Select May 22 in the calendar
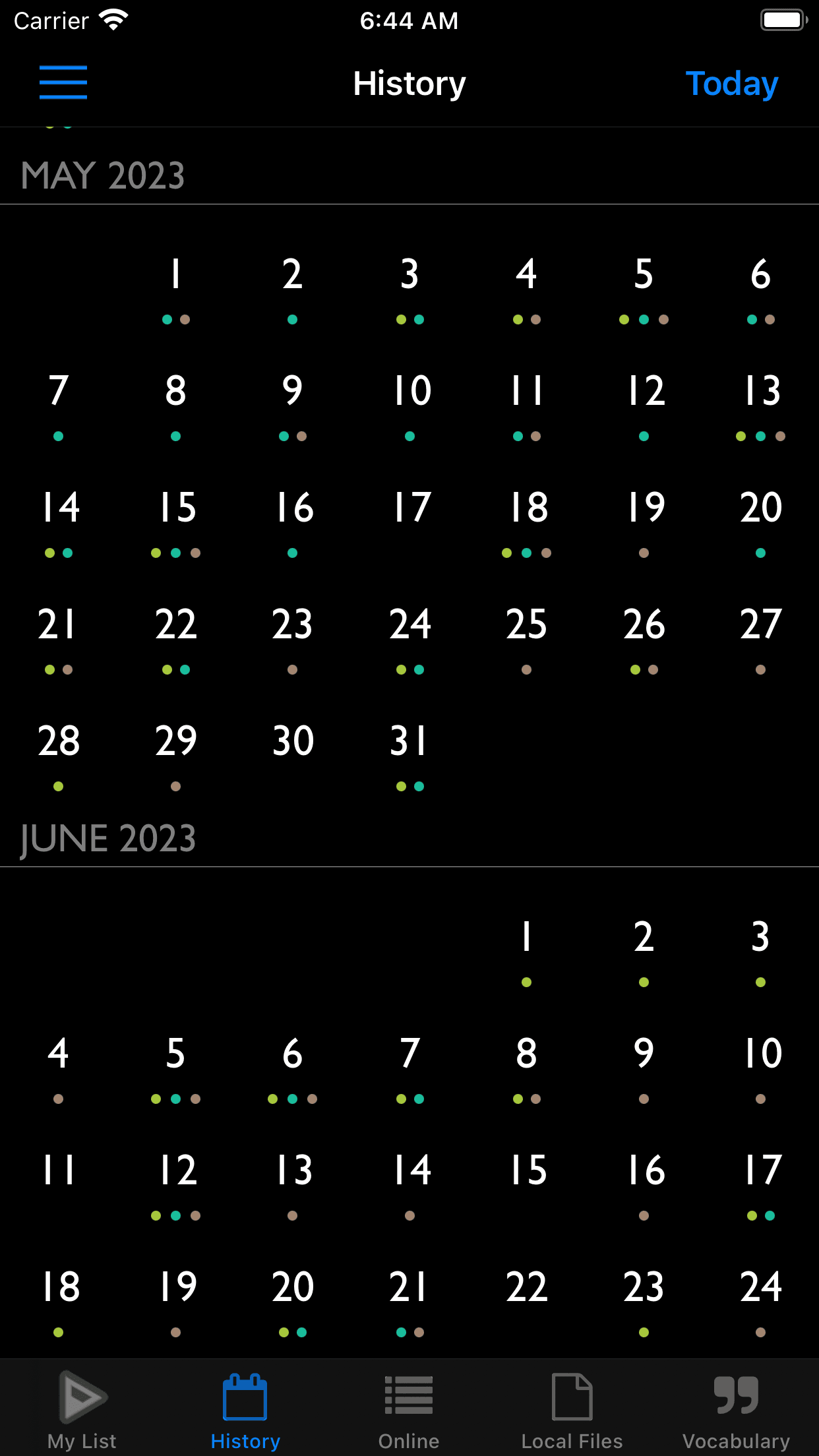This screenshot has width=819, height=1456. (175, 640)
